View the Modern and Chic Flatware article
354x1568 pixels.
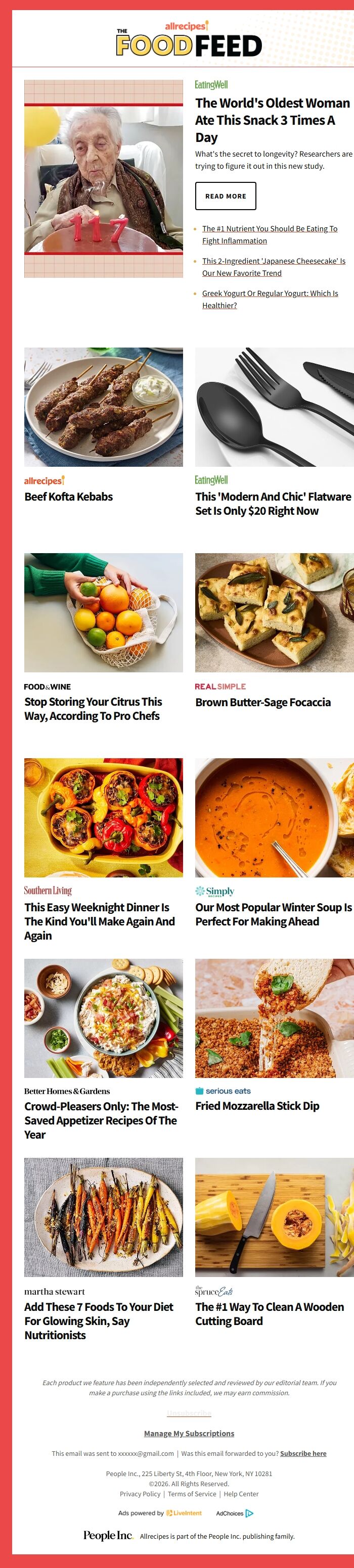[x=273, y=504]
